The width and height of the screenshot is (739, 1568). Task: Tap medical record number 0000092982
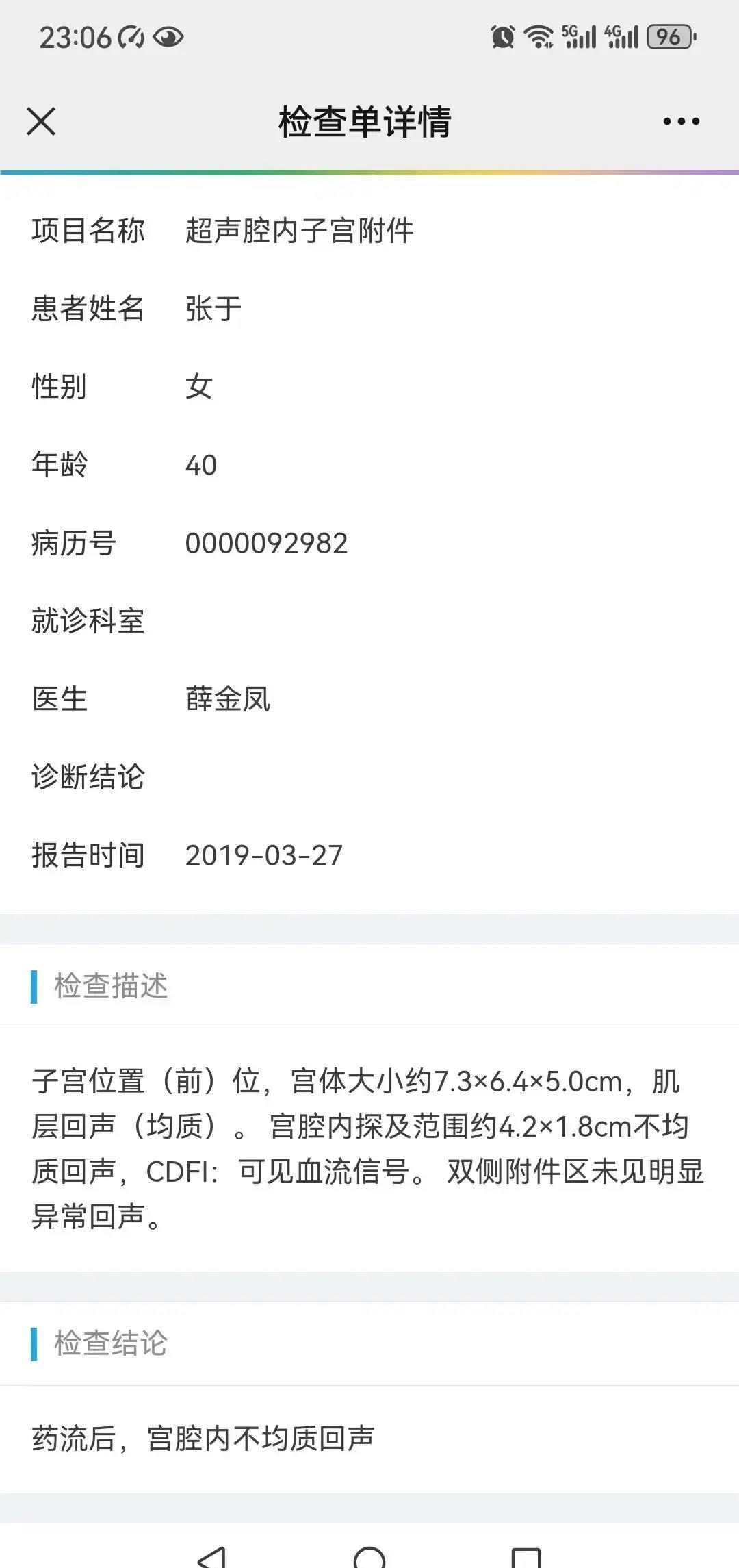(x=268, y=544)
